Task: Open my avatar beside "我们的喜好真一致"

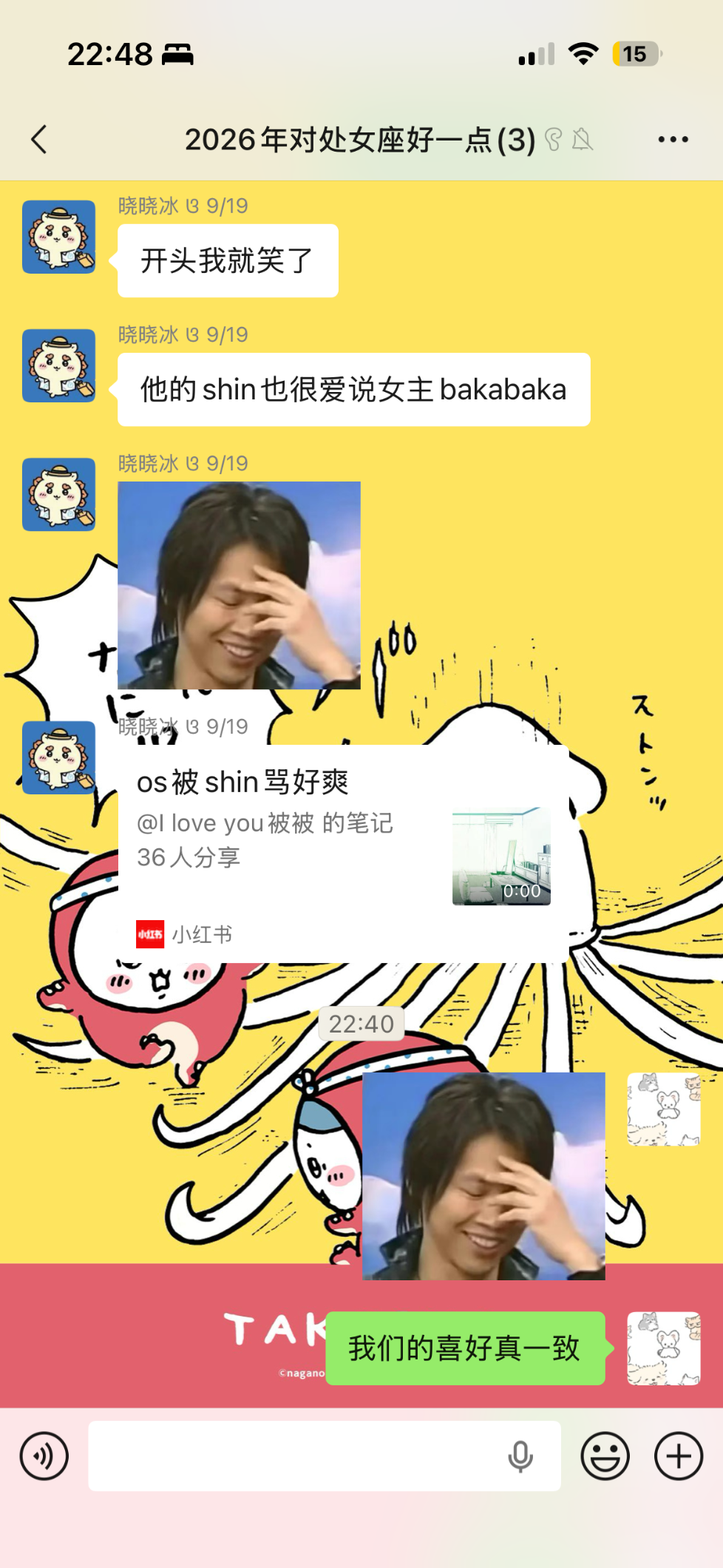Action: pyautogui.click(x=663, y=1348)
